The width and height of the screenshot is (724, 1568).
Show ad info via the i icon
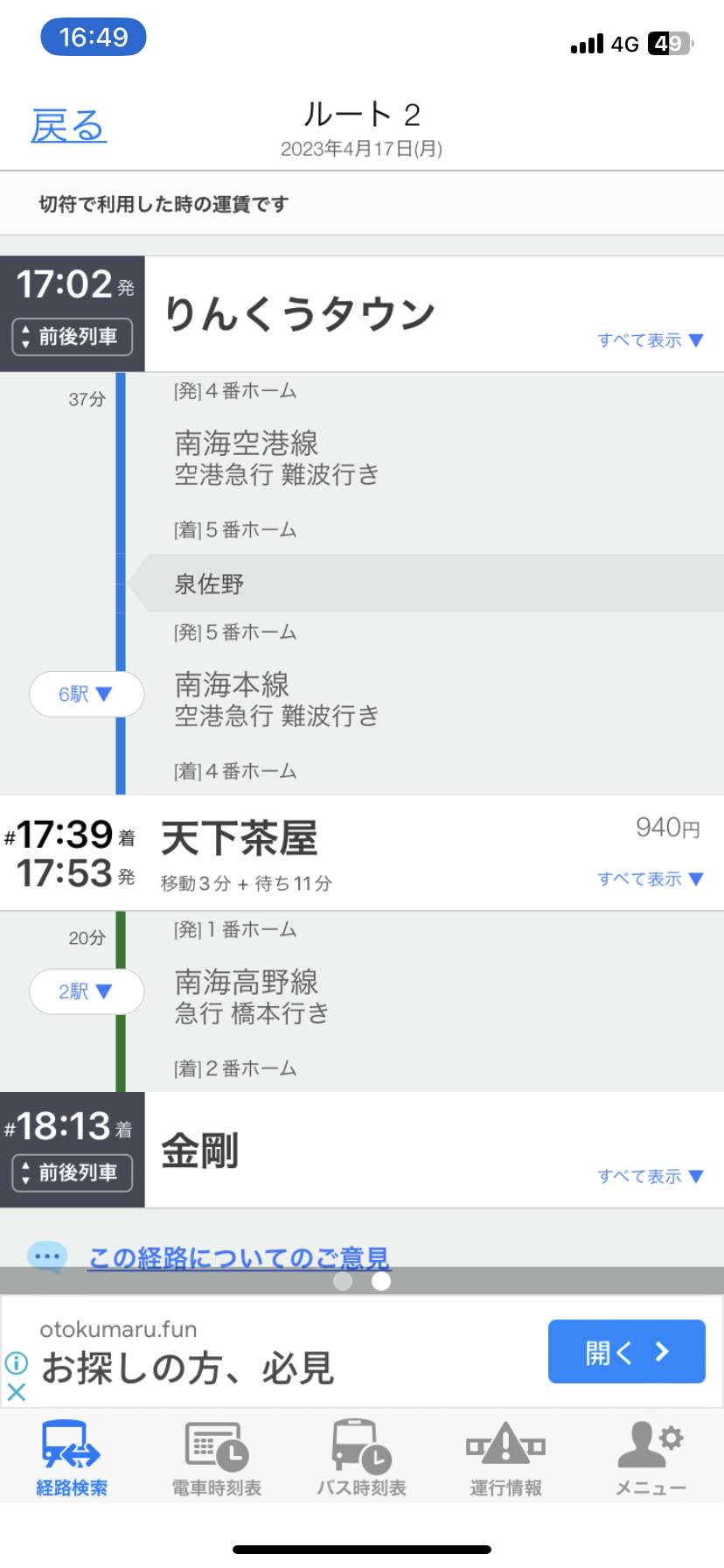click(x=16, y=1362)
